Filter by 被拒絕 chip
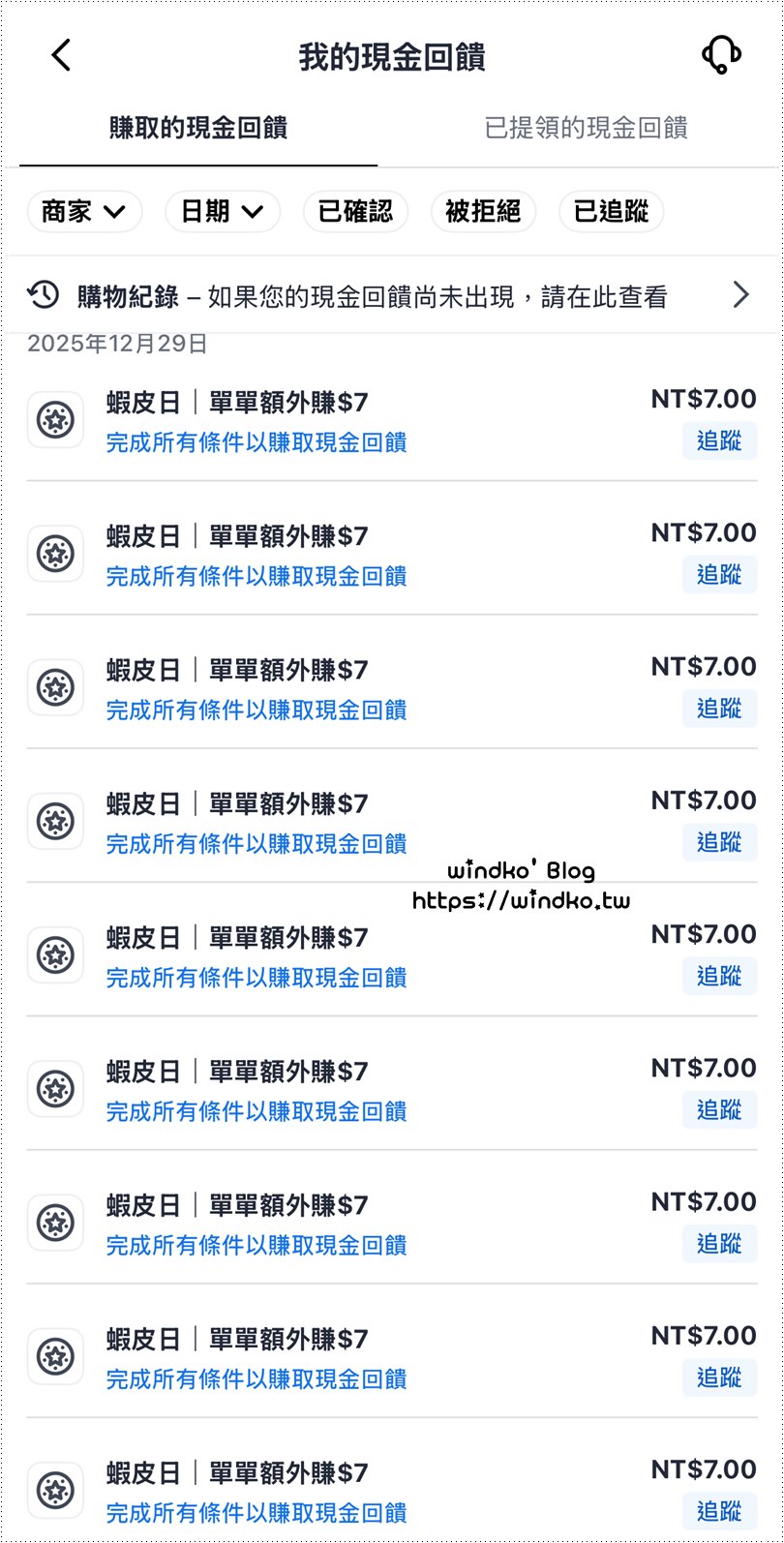Viewport: 784px width, 1543px height. pyautogui.click(x=483, y=212)
